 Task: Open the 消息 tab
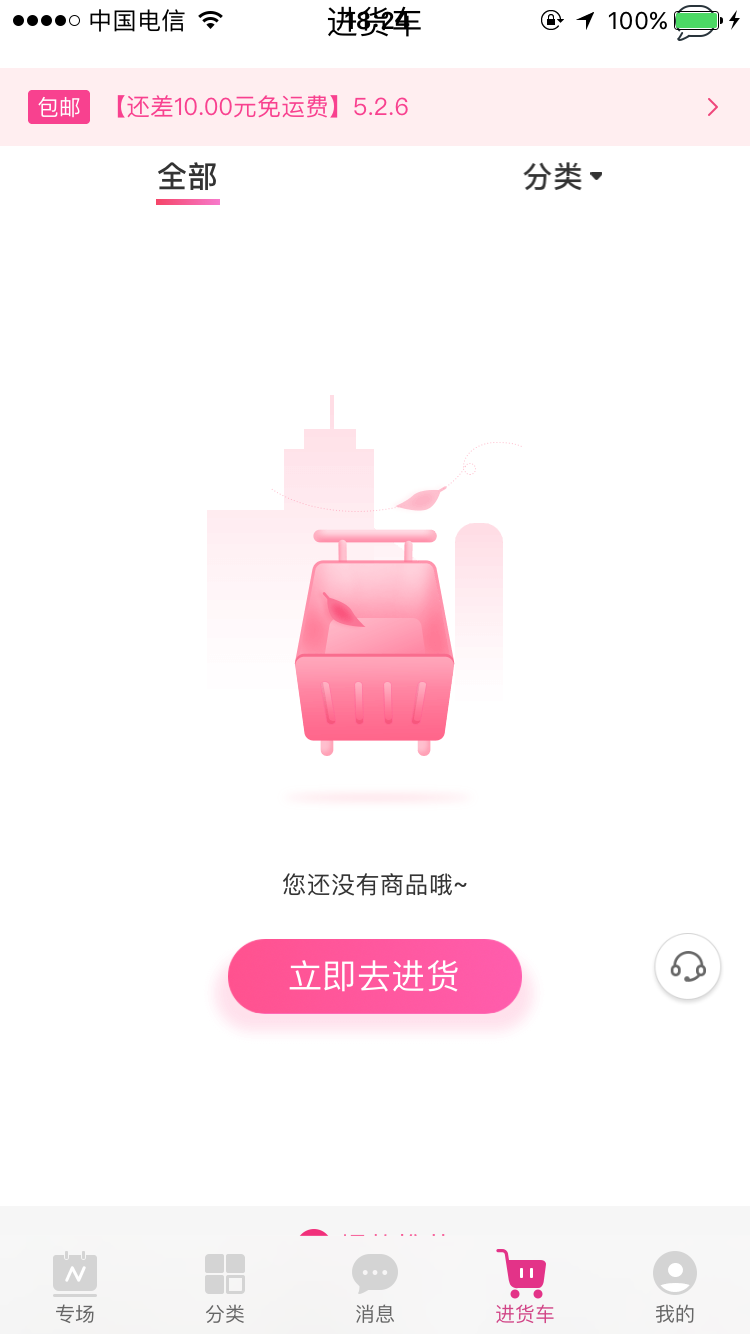coord(375,1288)
